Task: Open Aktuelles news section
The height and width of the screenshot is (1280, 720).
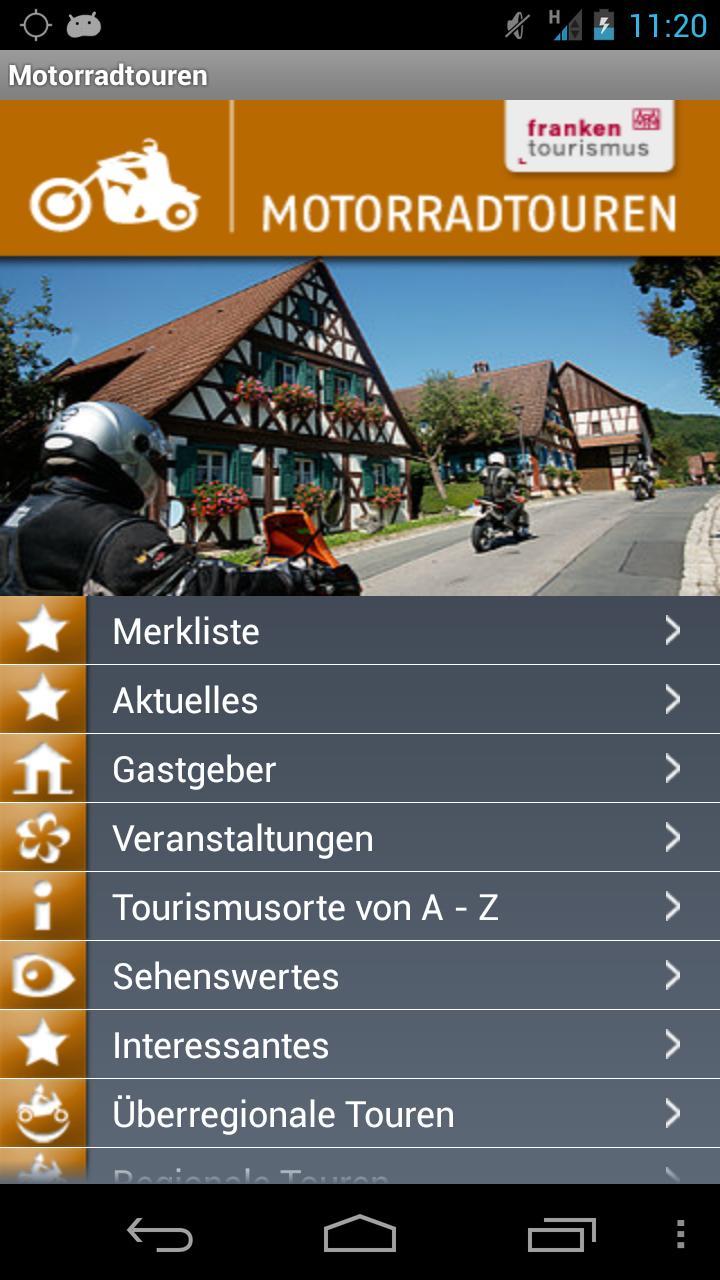Action: click(360, 700)
